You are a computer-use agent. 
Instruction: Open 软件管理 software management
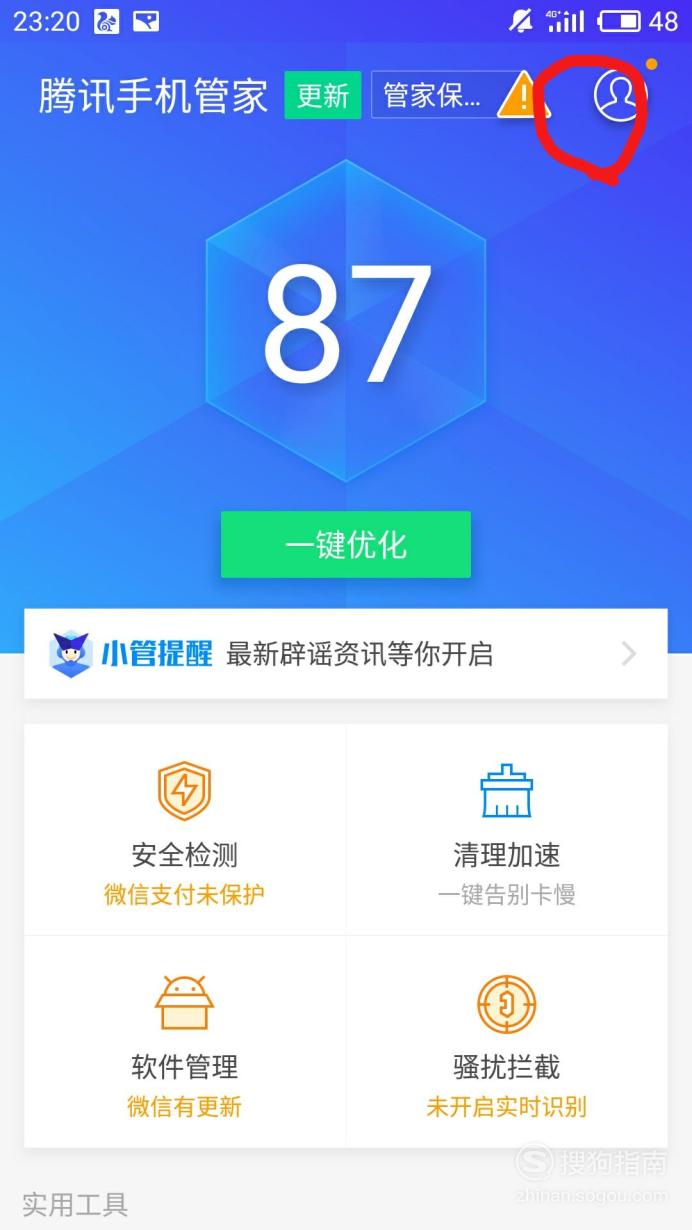185,1042
